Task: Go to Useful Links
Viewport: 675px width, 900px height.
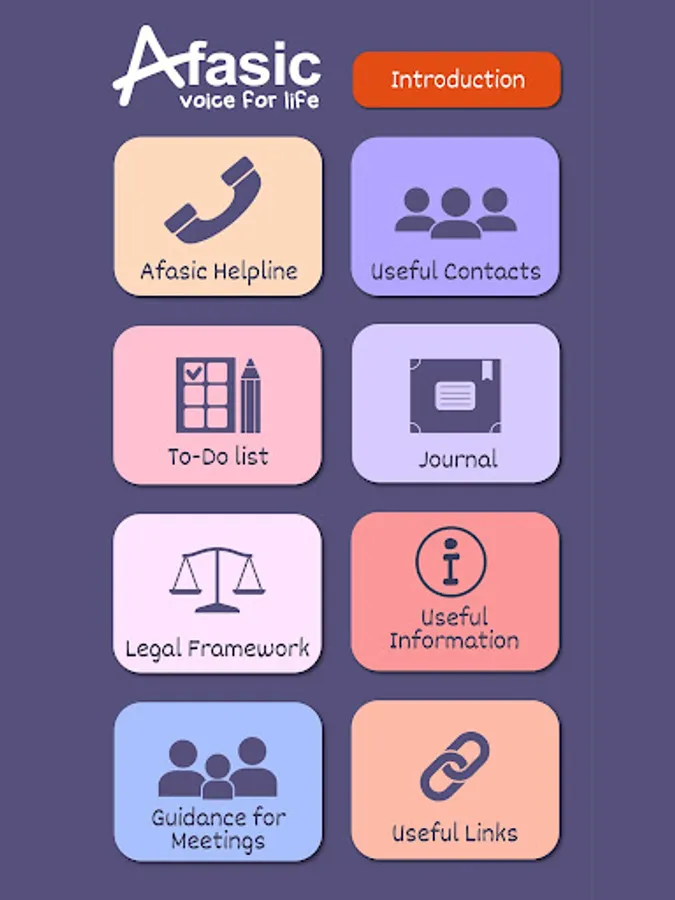Action: (x=455, y=780)
